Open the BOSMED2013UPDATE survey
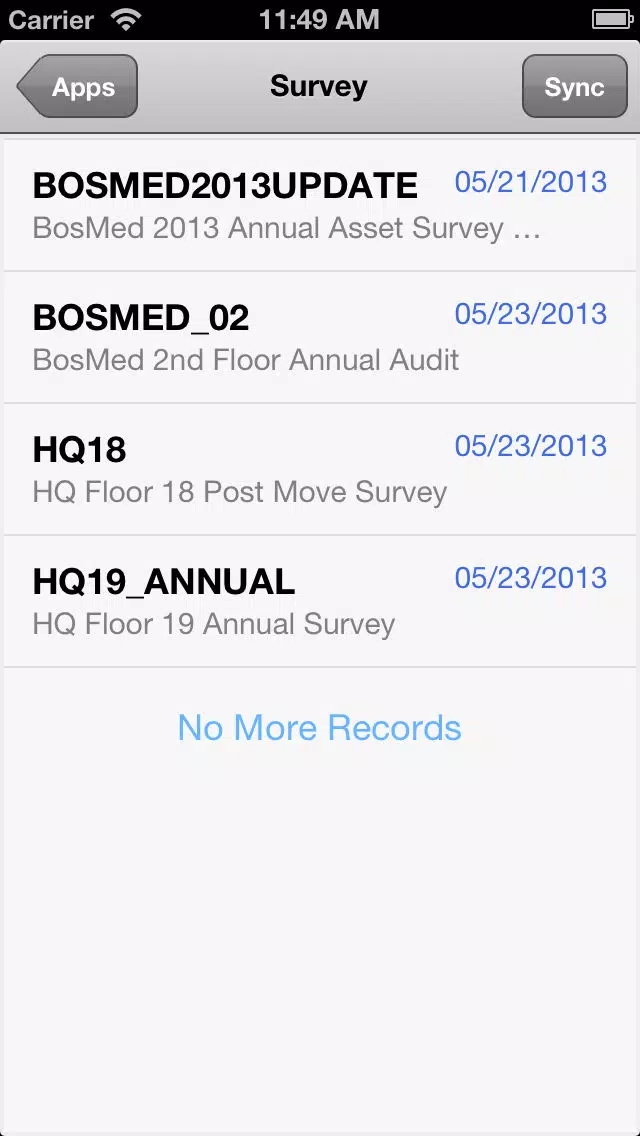 tap(320, 206)
